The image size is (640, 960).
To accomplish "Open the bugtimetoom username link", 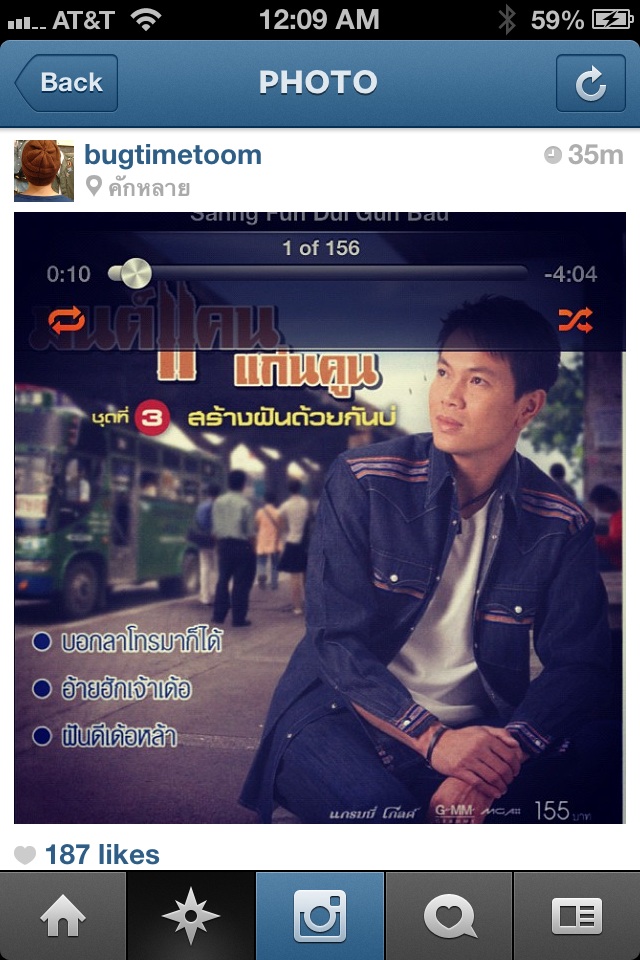I will click(173, 155).
